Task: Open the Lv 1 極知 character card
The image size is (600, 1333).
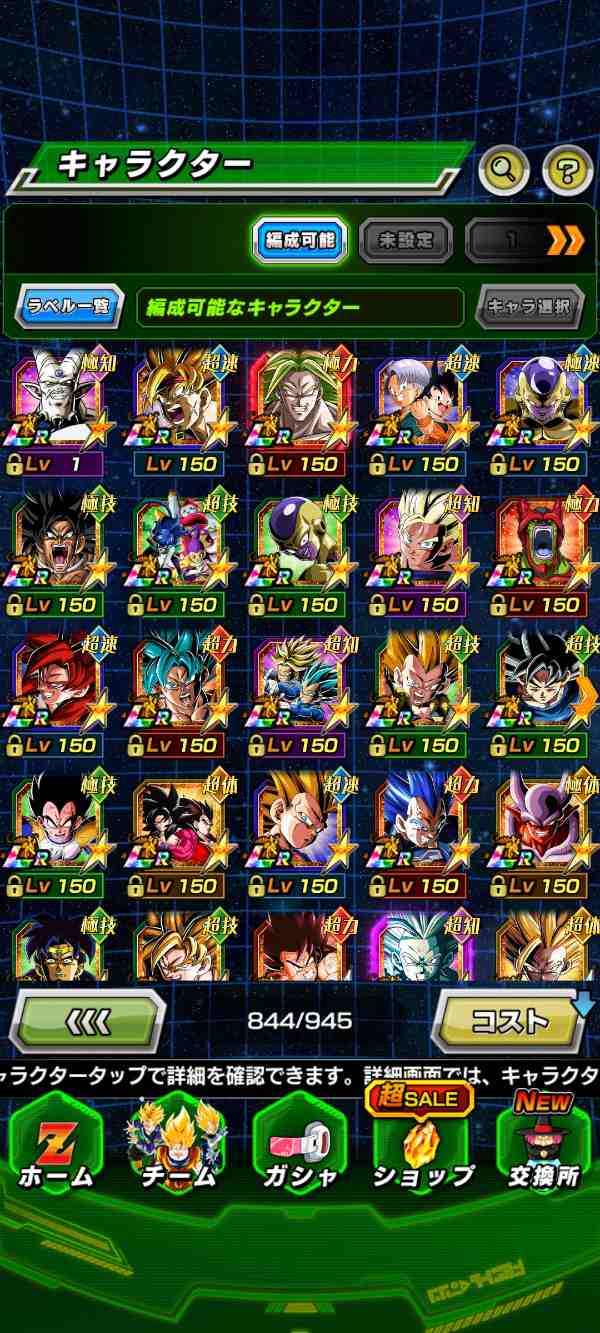Action: click(57, 410)
